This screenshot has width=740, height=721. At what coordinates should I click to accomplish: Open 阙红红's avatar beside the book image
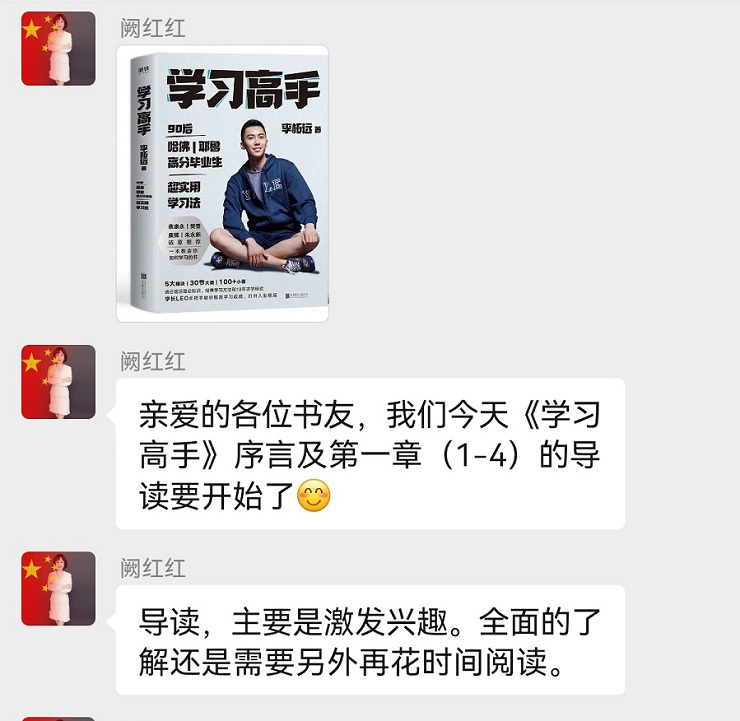click(59, 48)
